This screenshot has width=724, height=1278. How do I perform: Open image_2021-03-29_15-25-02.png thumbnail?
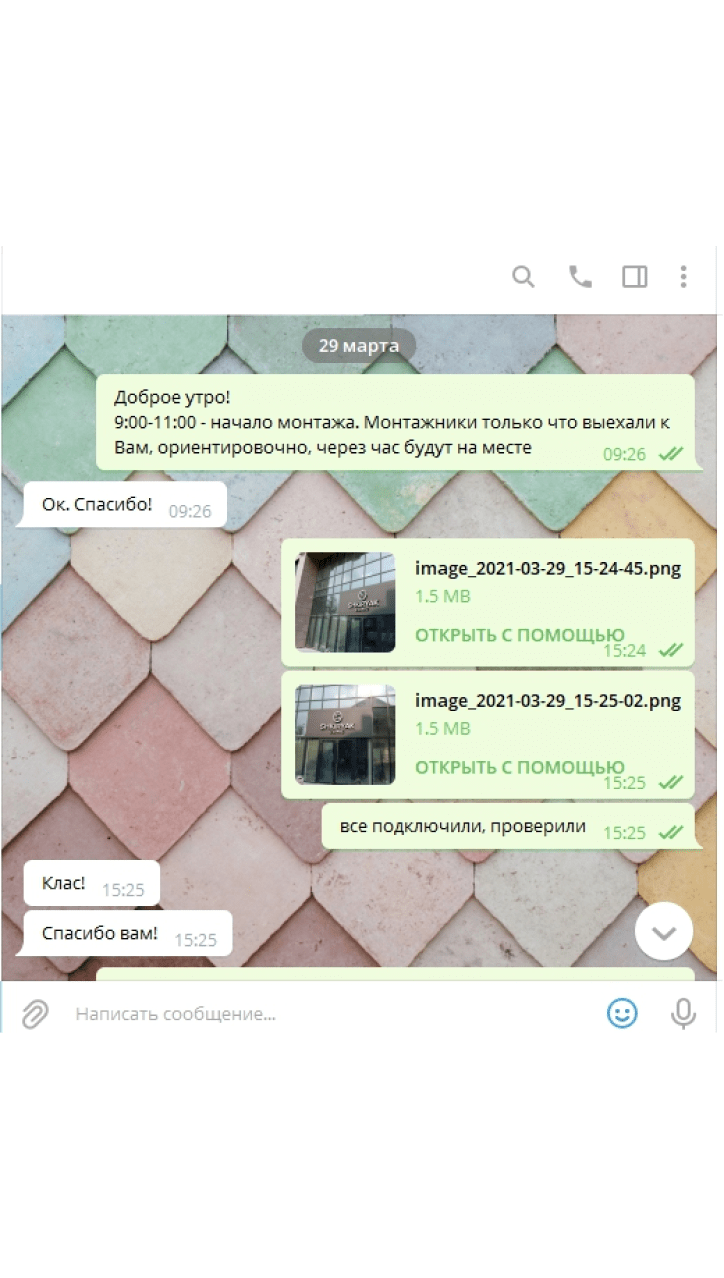pos(345,734)
